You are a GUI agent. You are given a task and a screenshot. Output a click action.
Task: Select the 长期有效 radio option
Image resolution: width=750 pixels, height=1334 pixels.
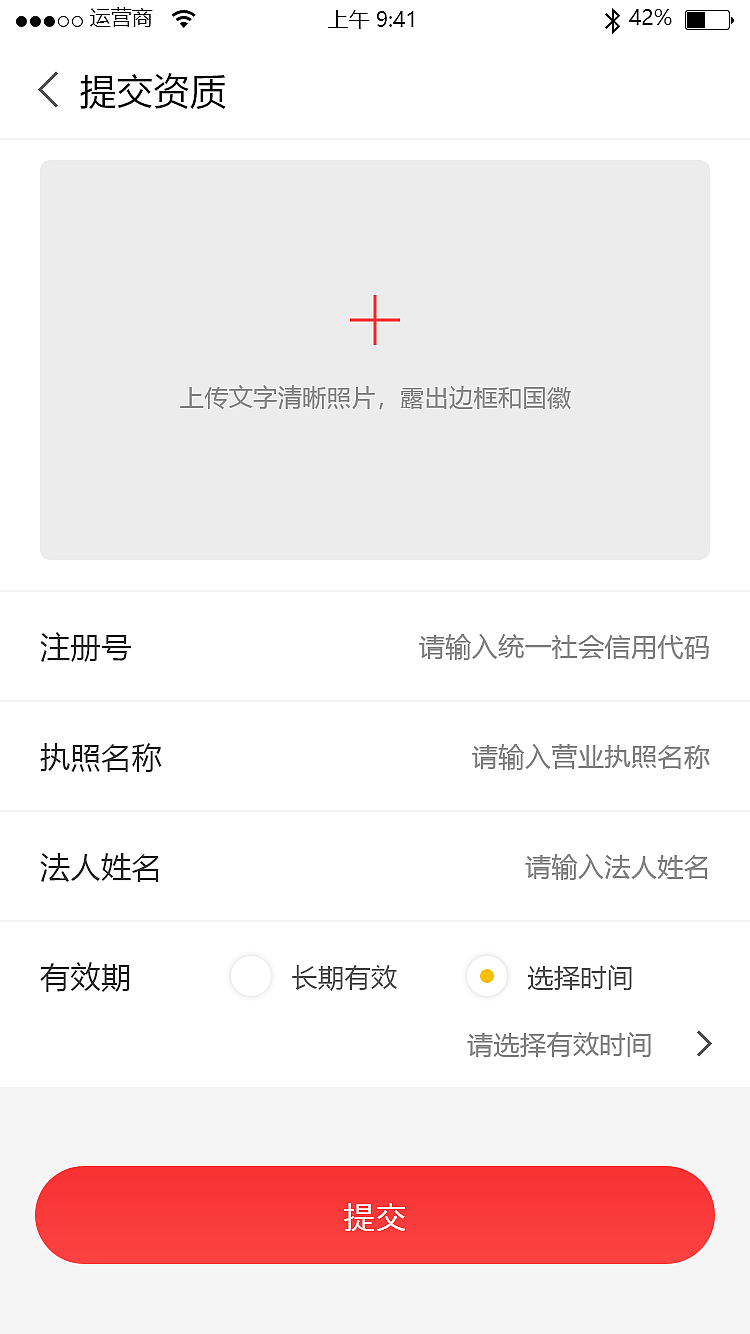(250, 977)
